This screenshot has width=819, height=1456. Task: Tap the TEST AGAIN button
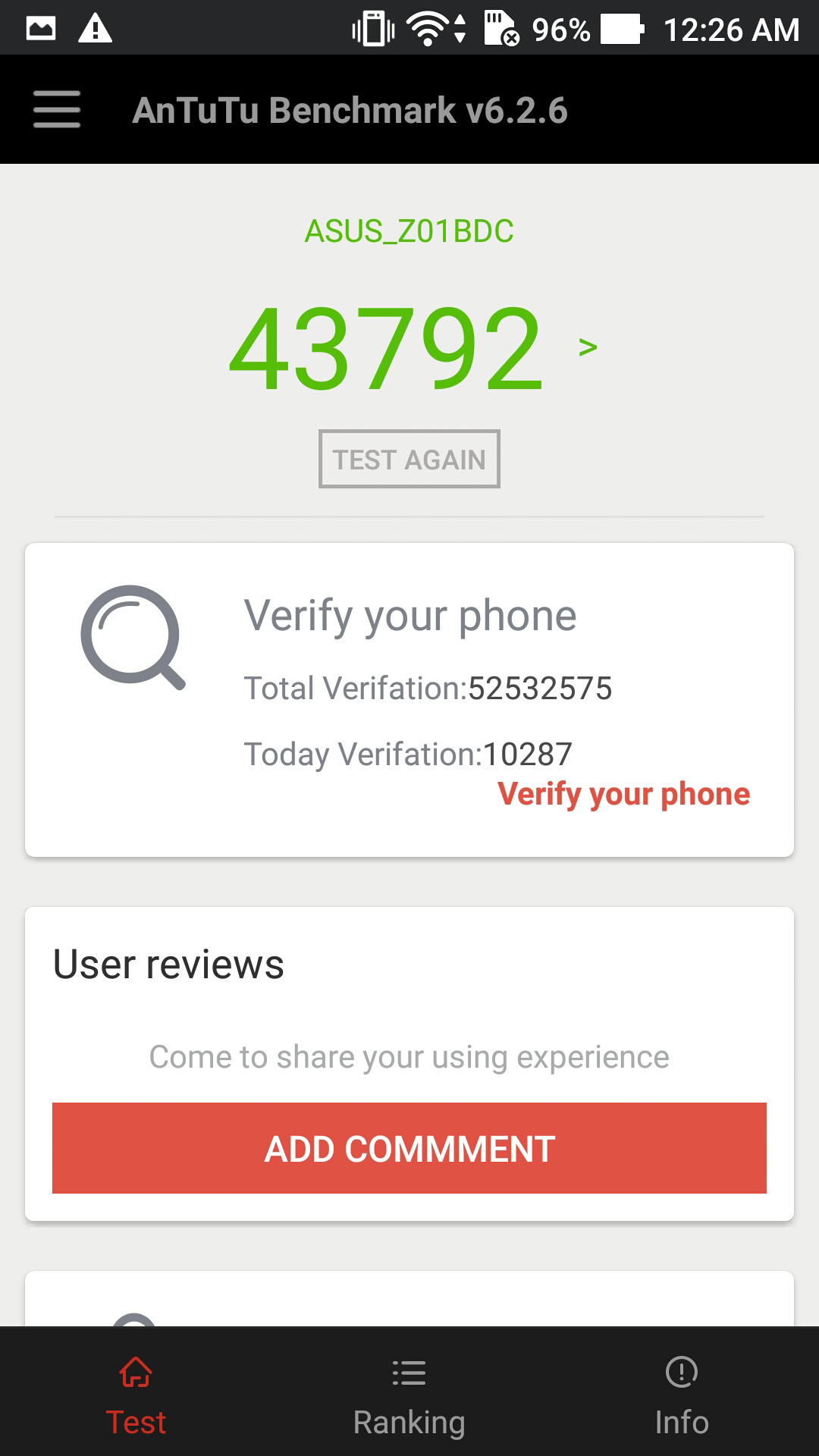[409, 459]
